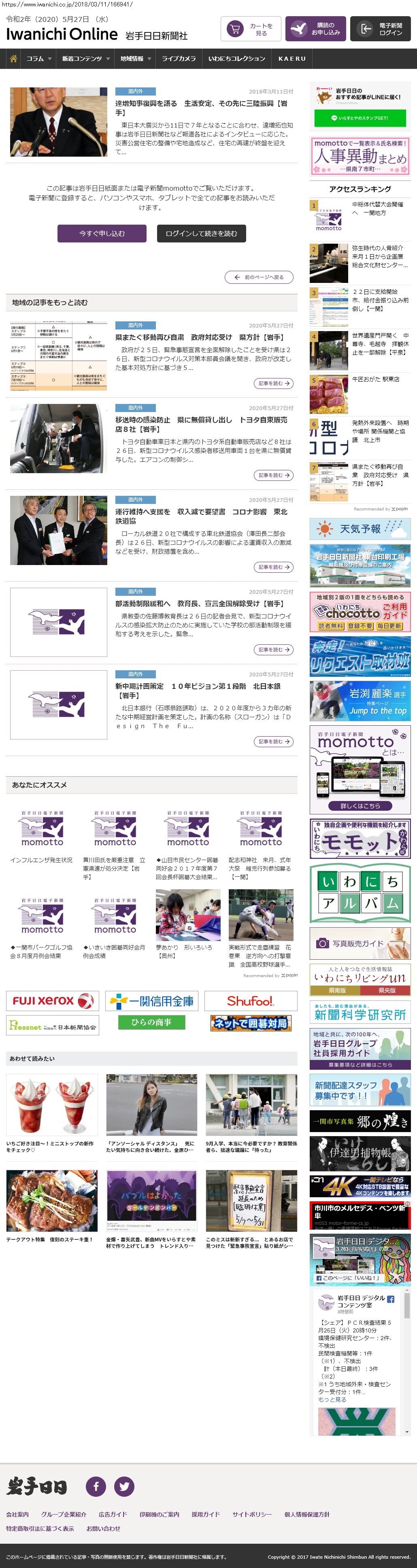Open the ライブカメラ section
417x1568 pixels.
click(x=179, y=59)
